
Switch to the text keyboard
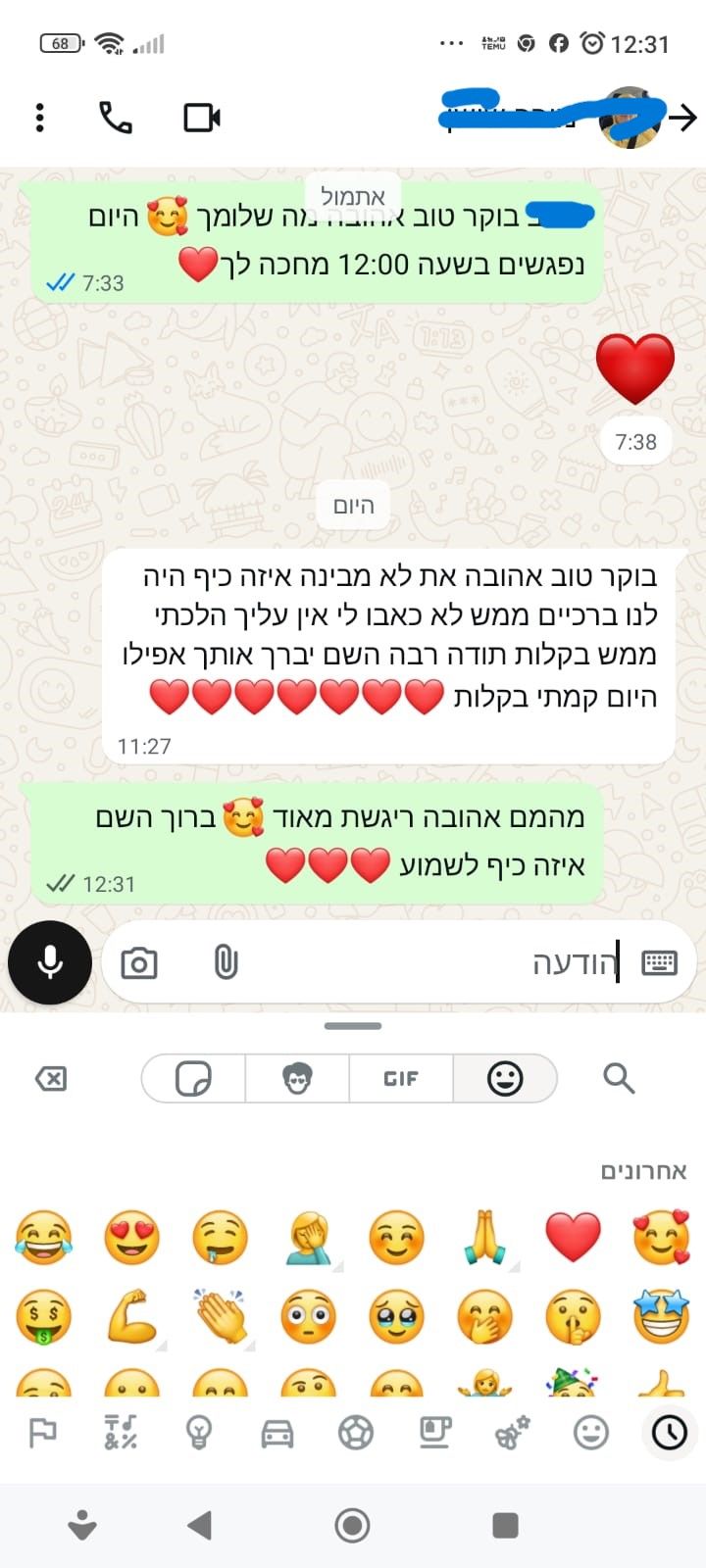(x=659, y=963)
